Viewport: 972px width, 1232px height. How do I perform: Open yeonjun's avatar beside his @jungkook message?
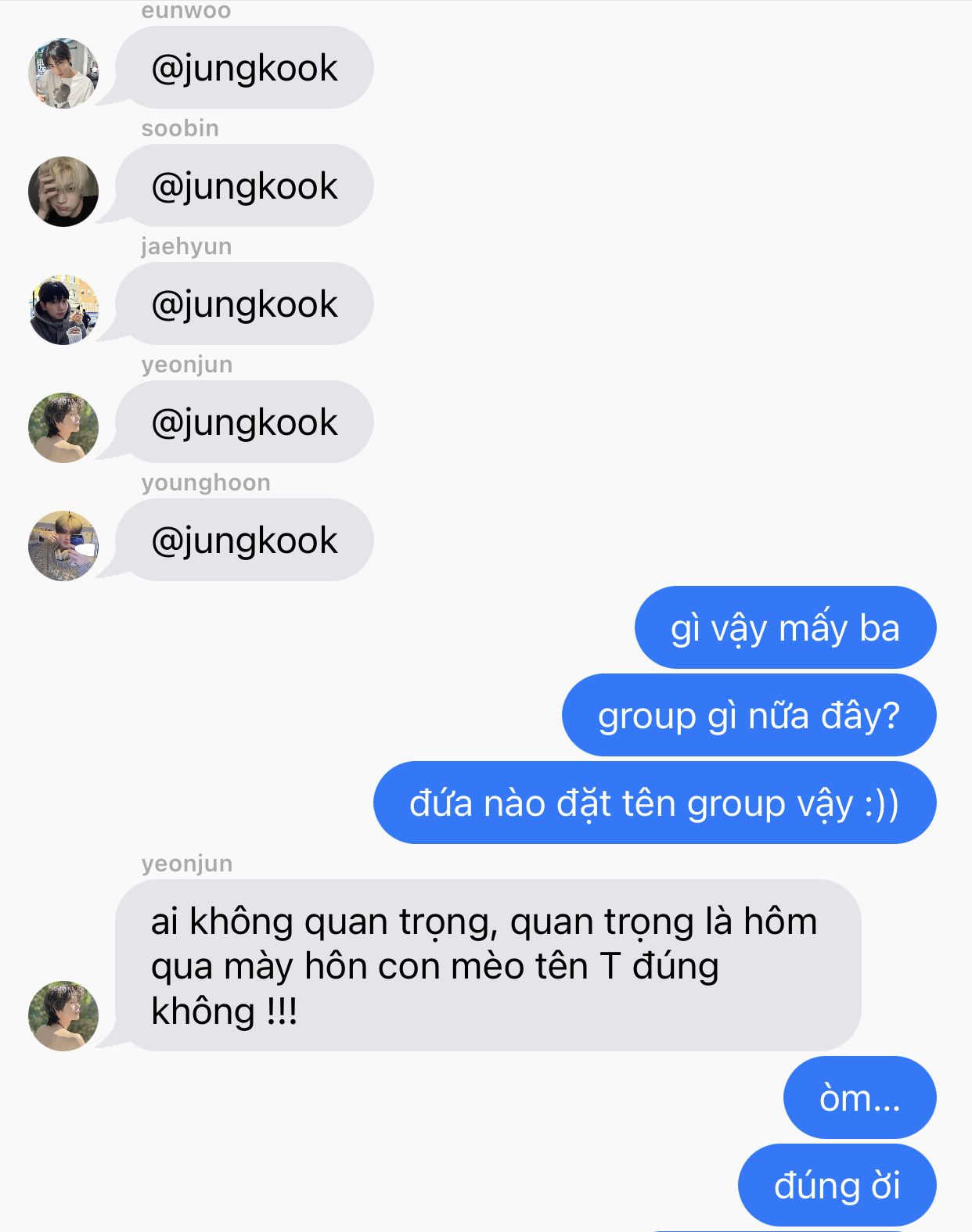coord(63,428)
